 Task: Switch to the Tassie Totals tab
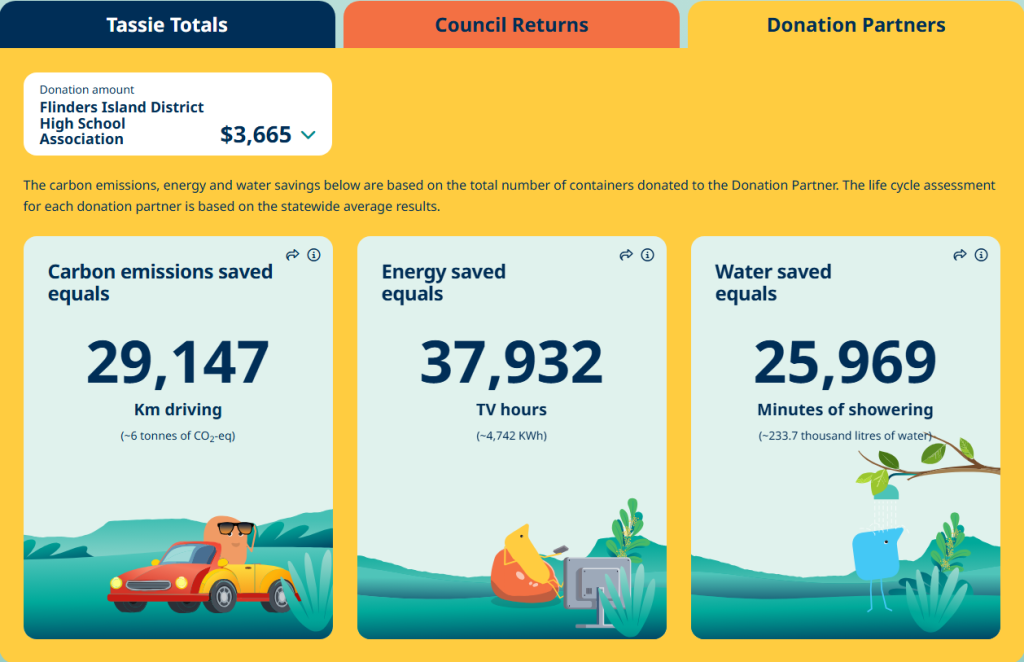167,25
